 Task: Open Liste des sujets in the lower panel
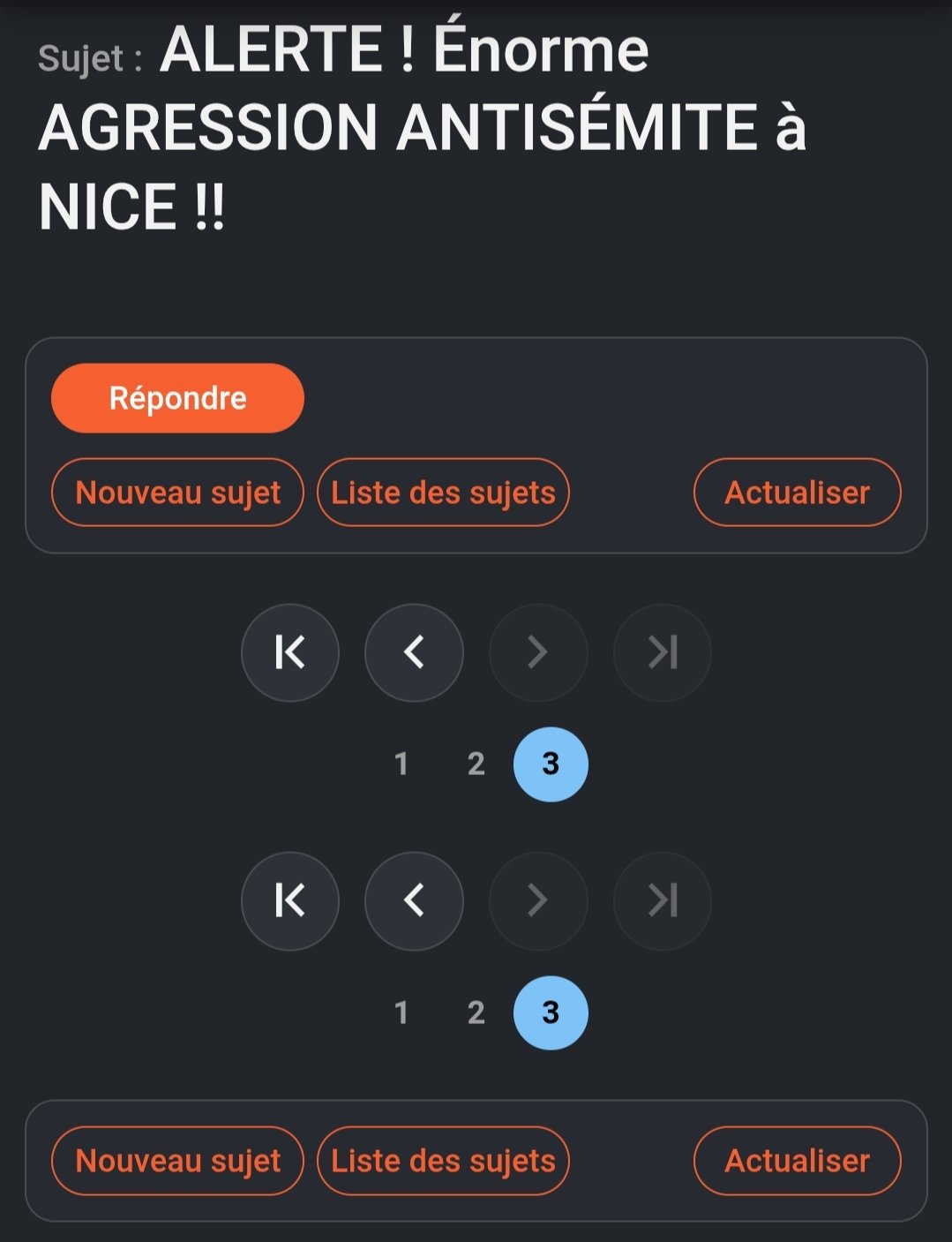tap(443, 1161)
